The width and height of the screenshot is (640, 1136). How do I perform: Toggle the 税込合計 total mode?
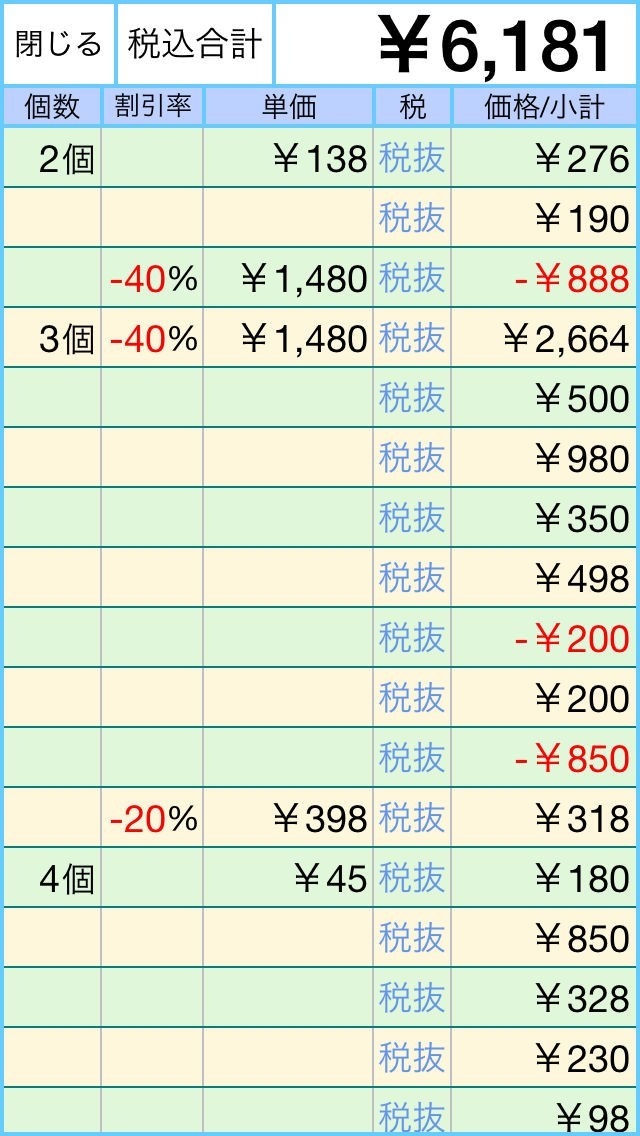click(x=195, y=44)
